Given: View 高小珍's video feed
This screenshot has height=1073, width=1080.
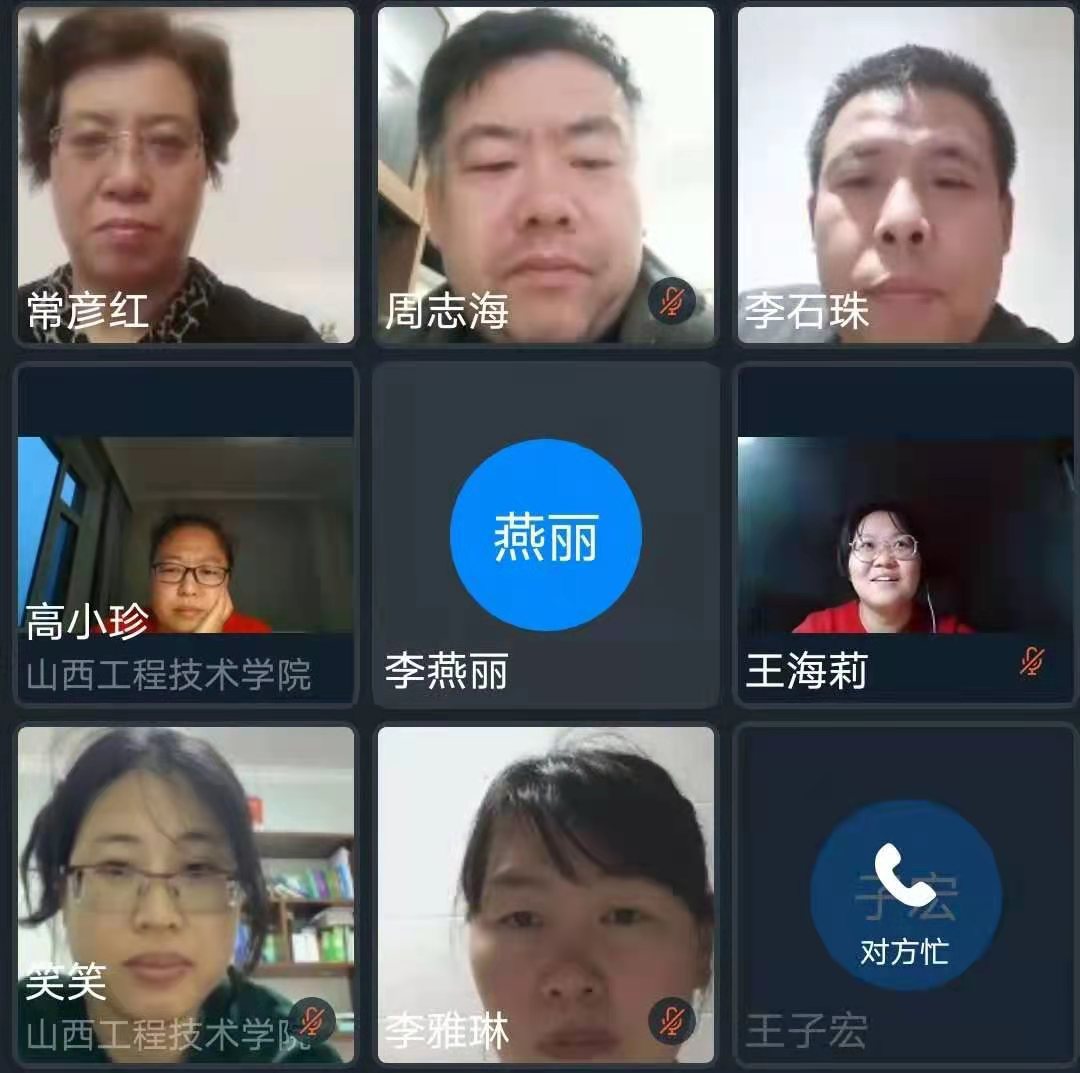Looking at the screenshot, I should click(x=186, y=535).
